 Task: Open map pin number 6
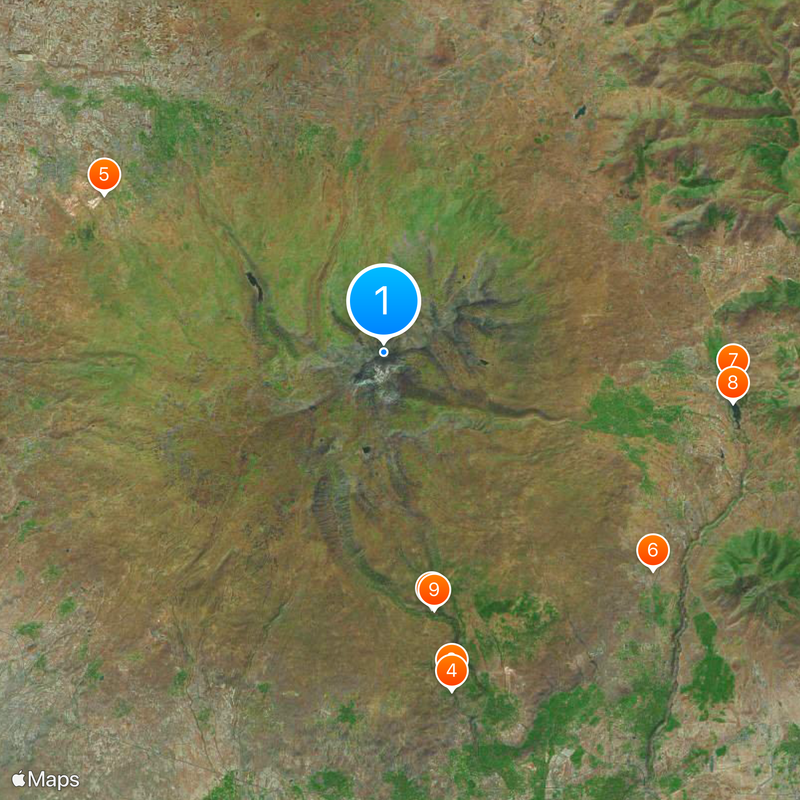[x=652, y=549]
